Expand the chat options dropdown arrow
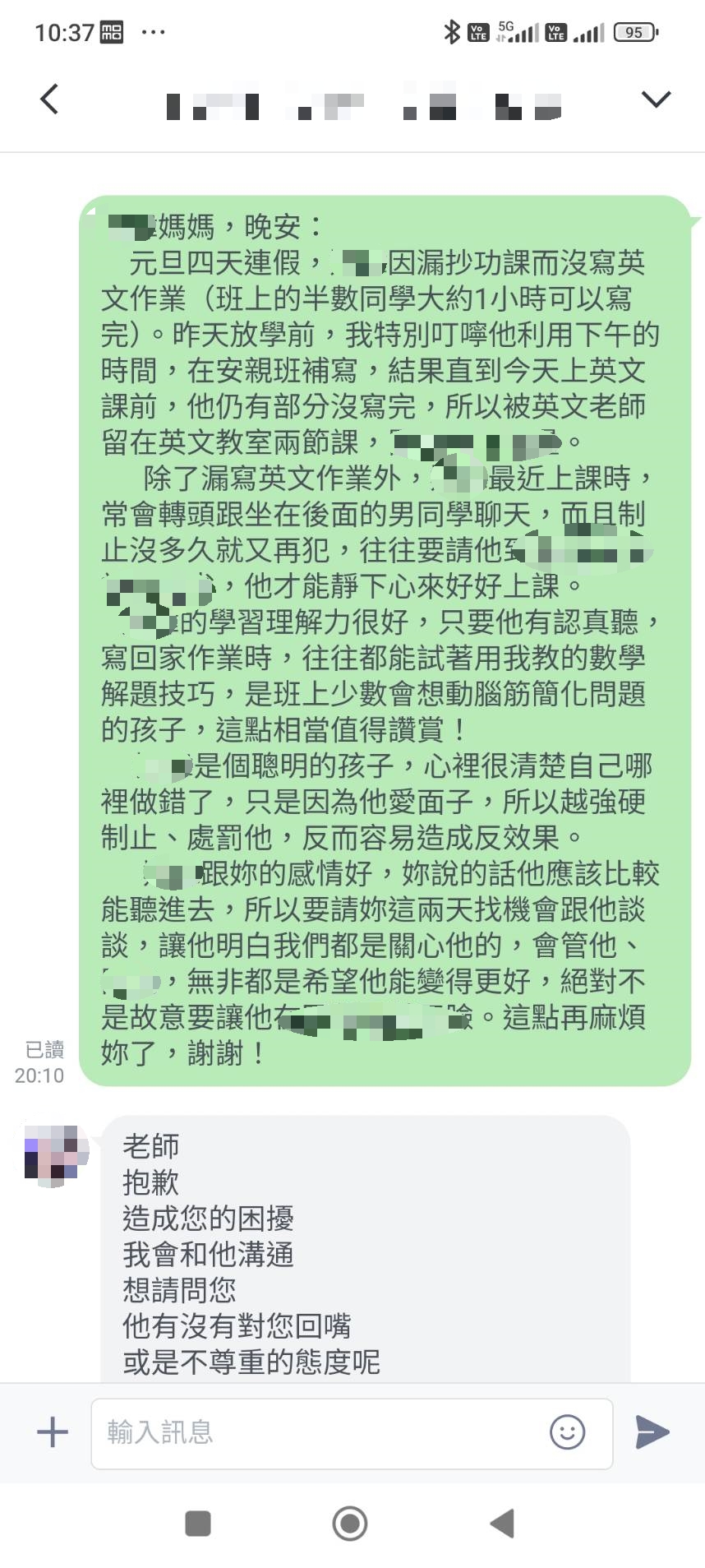 pos(655,99)
